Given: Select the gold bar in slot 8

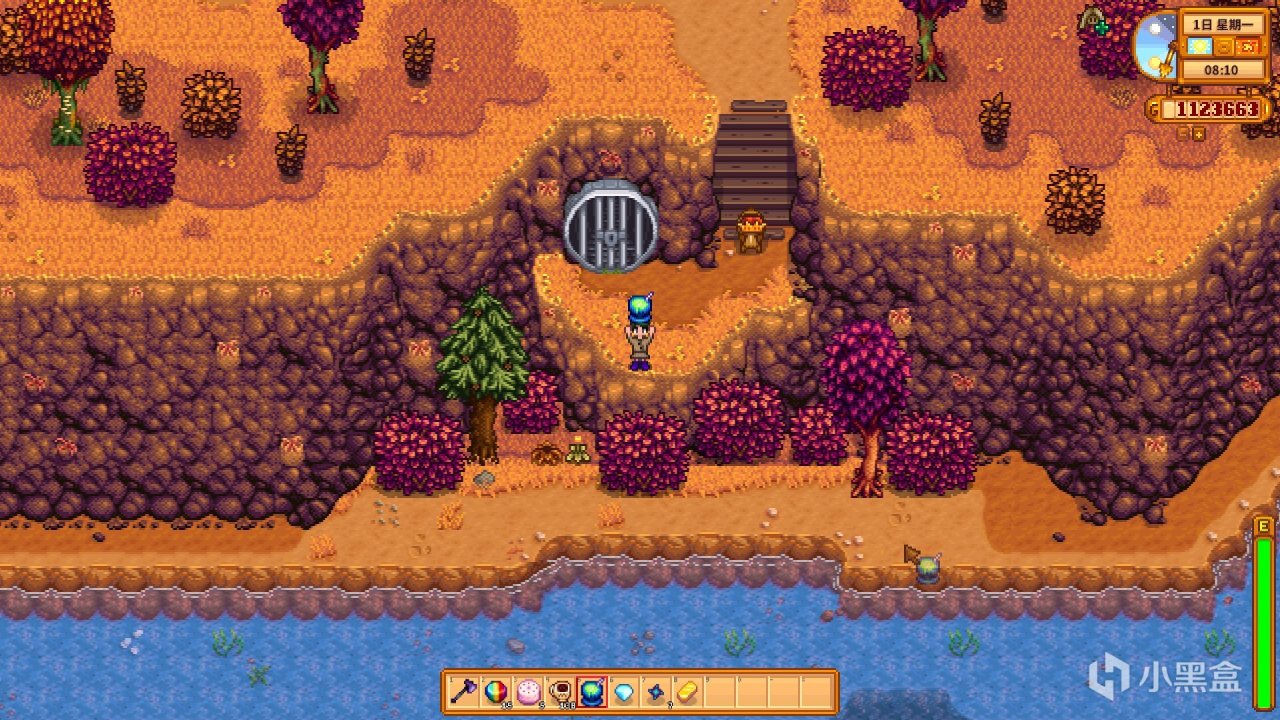Looking at the screenshot, I should pos(688,691).
